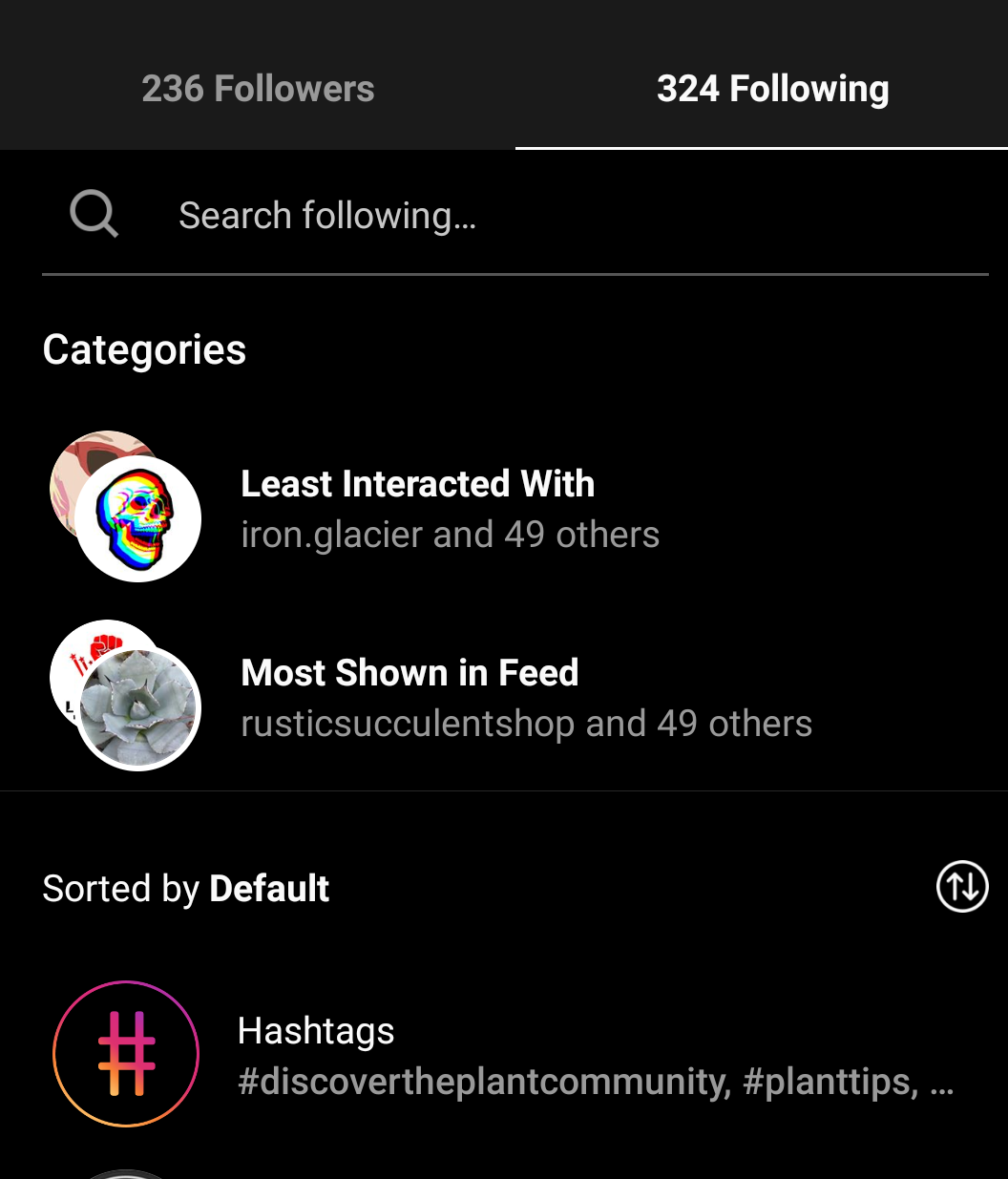Click the rainbow Hashtags icon

tap(125, 1053)
